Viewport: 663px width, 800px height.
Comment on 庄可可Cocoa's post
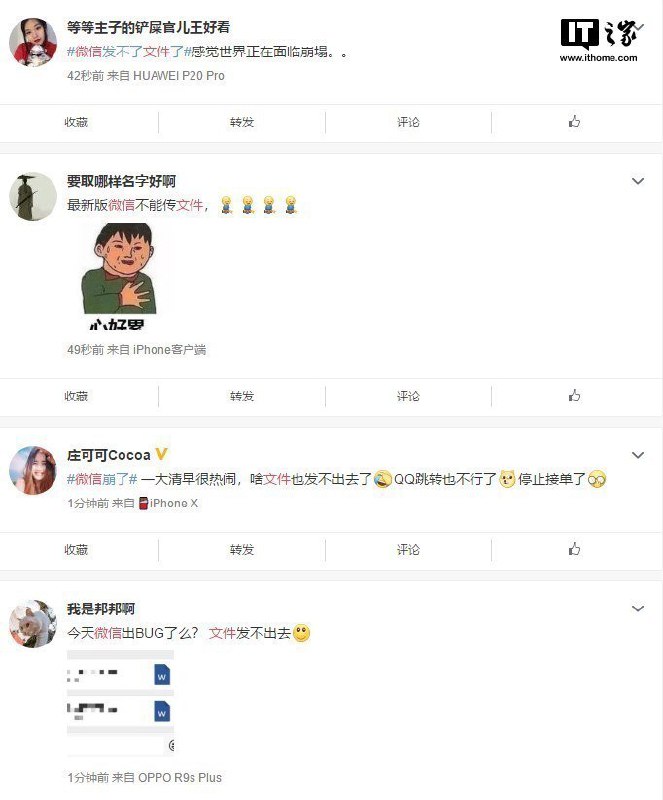[408, 550]
